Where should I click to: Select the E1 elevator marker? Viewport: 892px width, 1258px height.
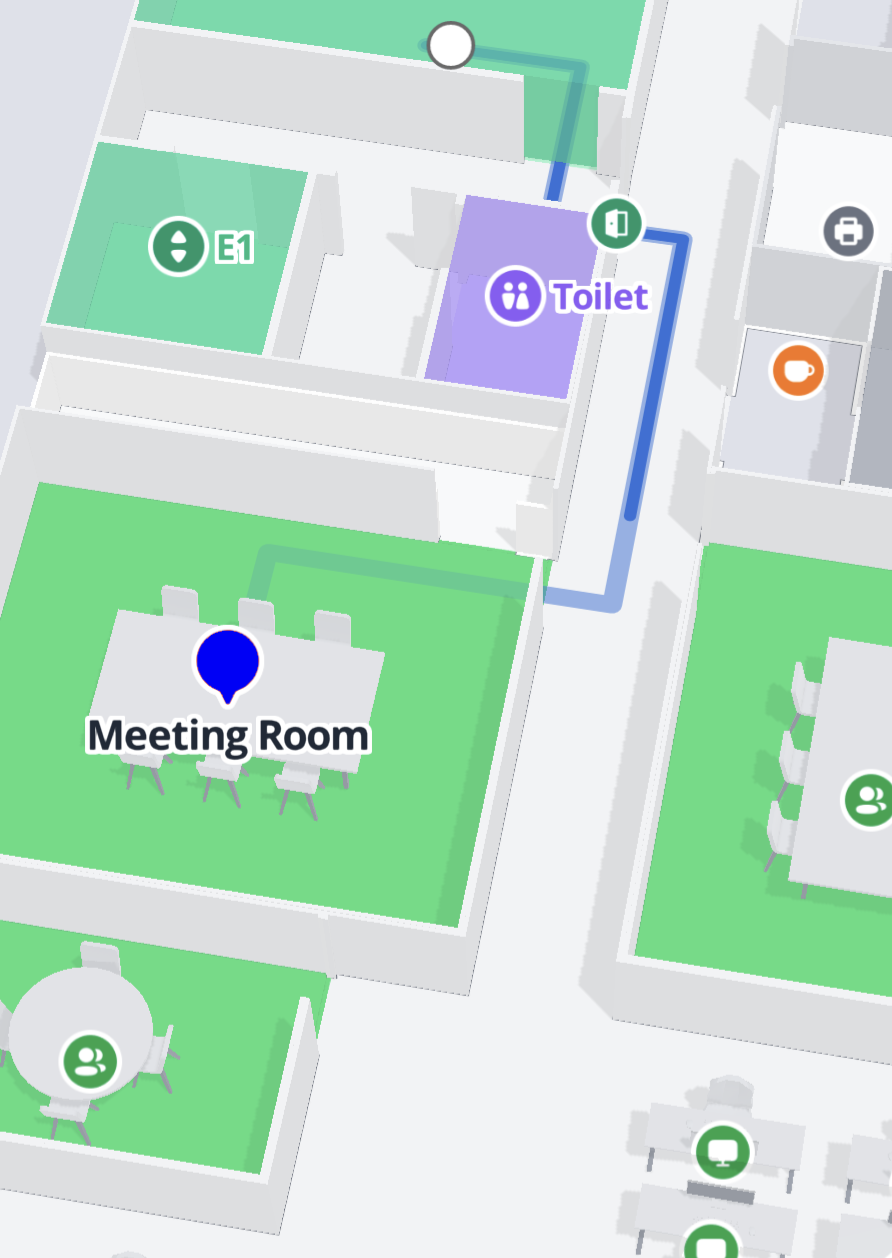pyautogui.click(x=178, y=246)
